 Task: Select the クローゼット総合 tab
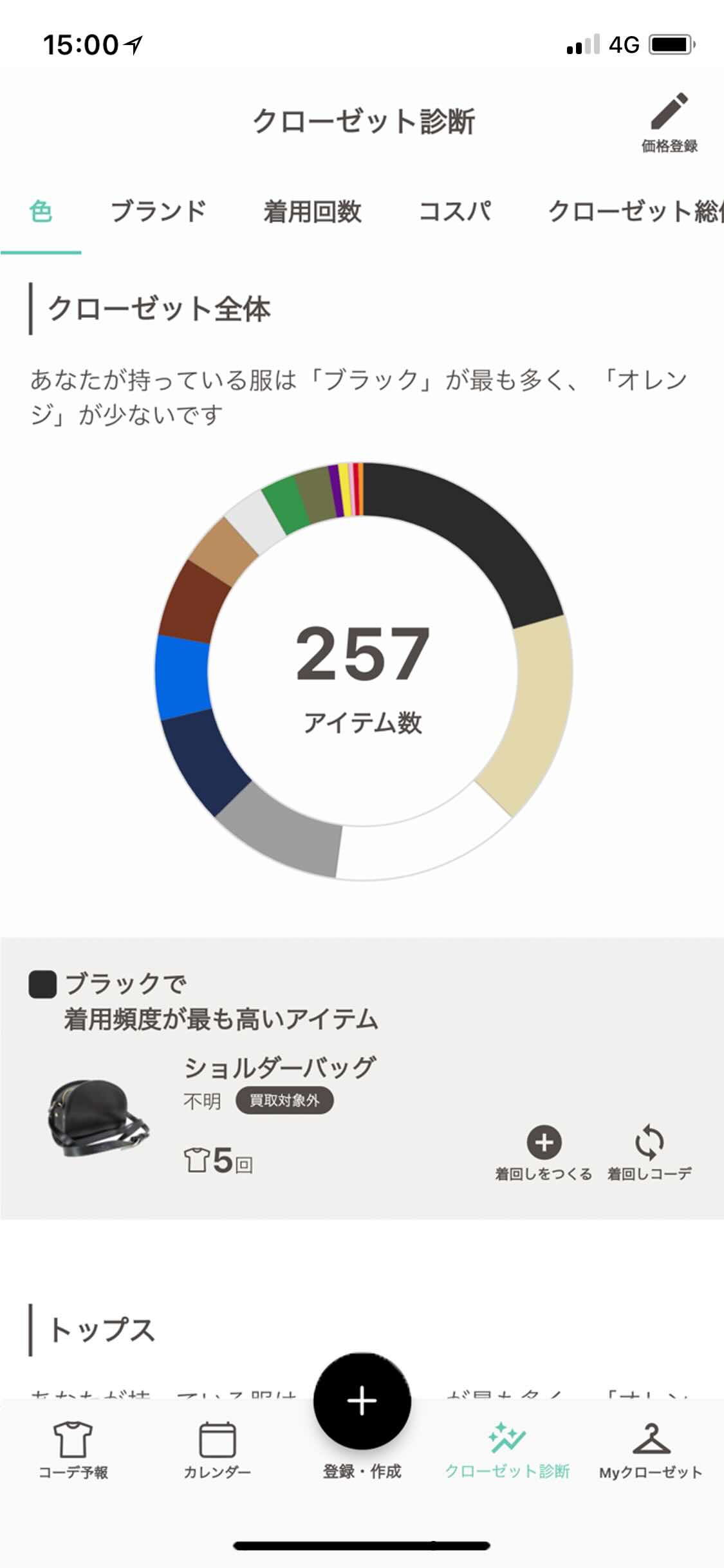(x=635, y=210)
